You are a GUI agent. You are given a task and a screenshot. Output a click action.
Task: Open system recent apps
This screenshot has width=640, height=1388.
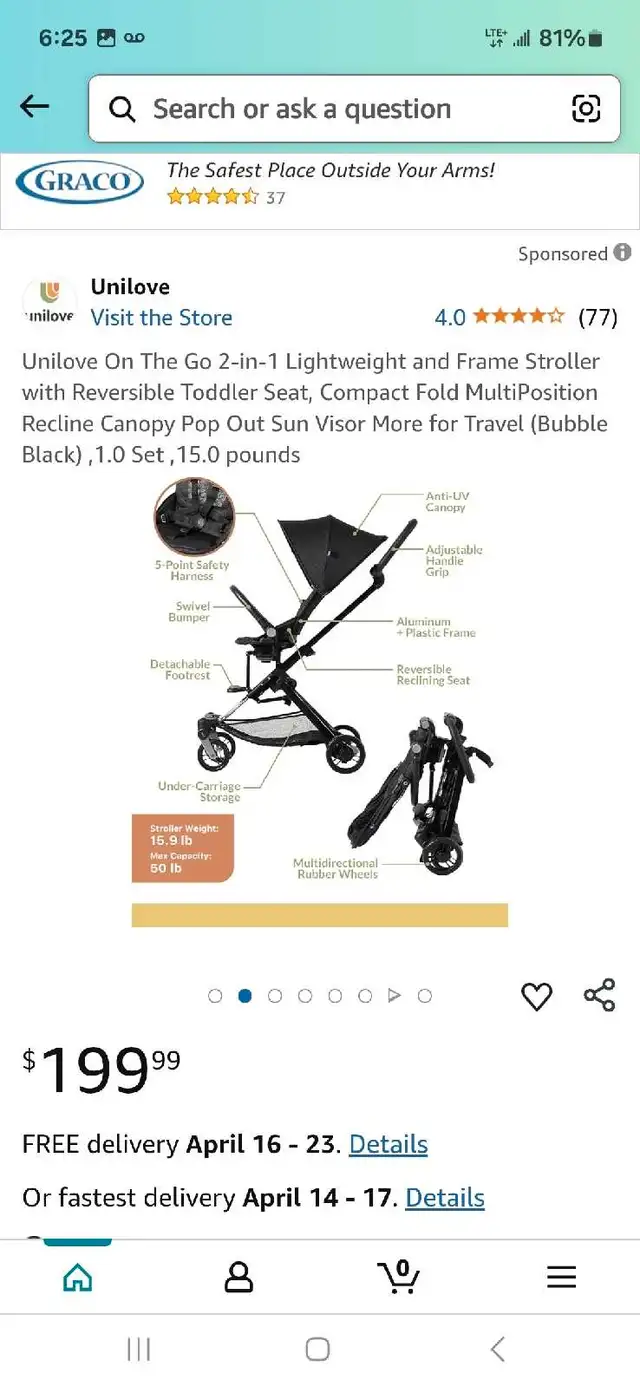[x=139, y=1349]
